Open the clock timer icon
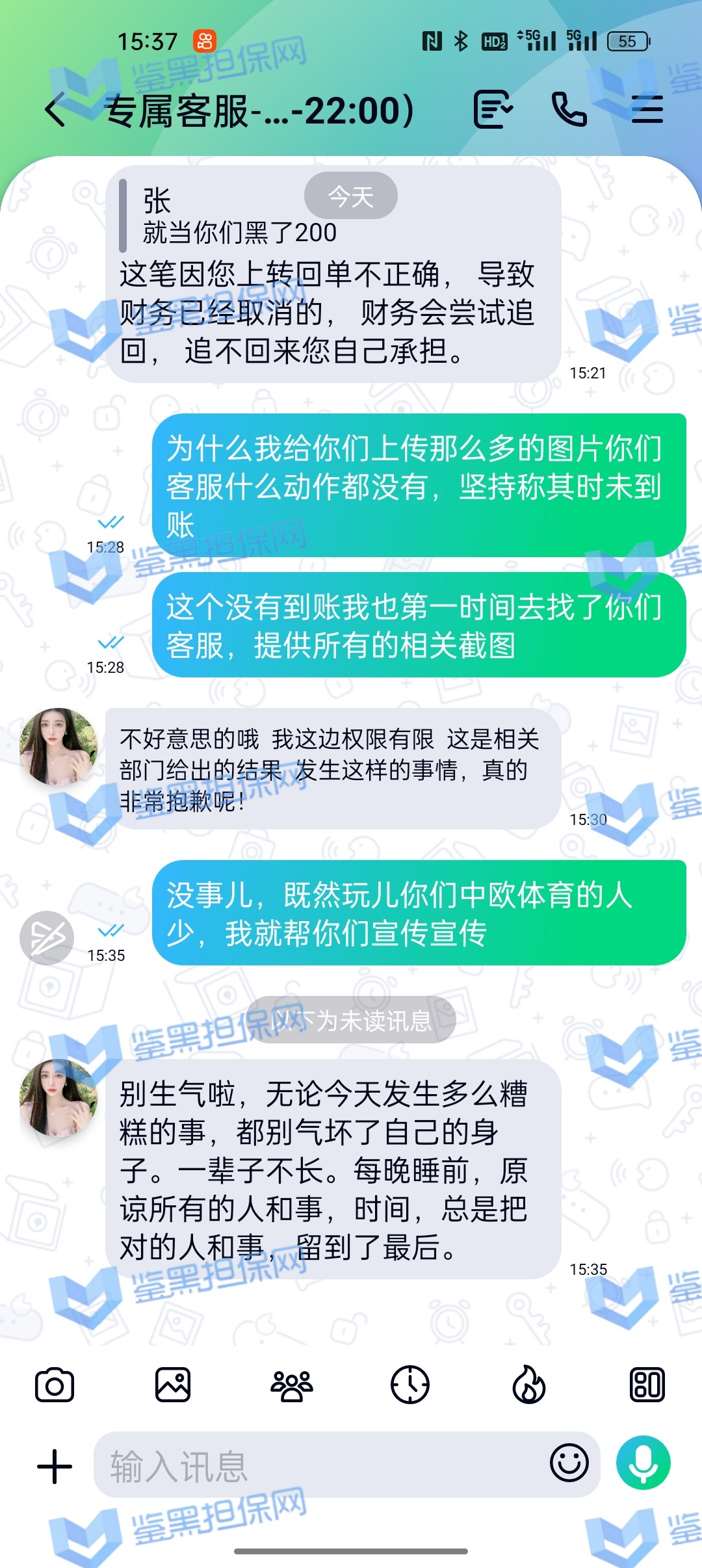702x1568 pixels. click(x=410, y=1385)
